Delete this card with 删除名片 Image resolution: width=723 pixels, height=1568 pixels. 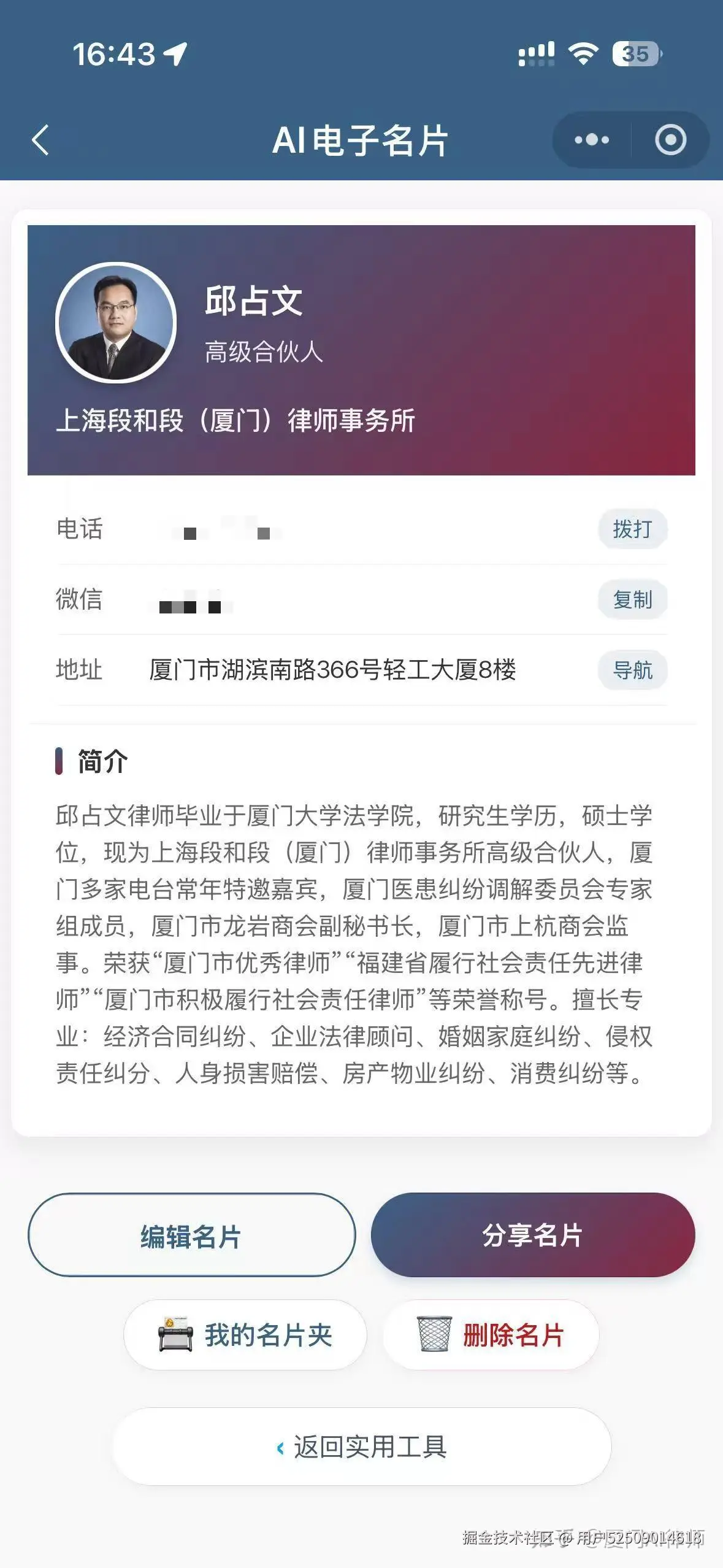click(491, 1335)
